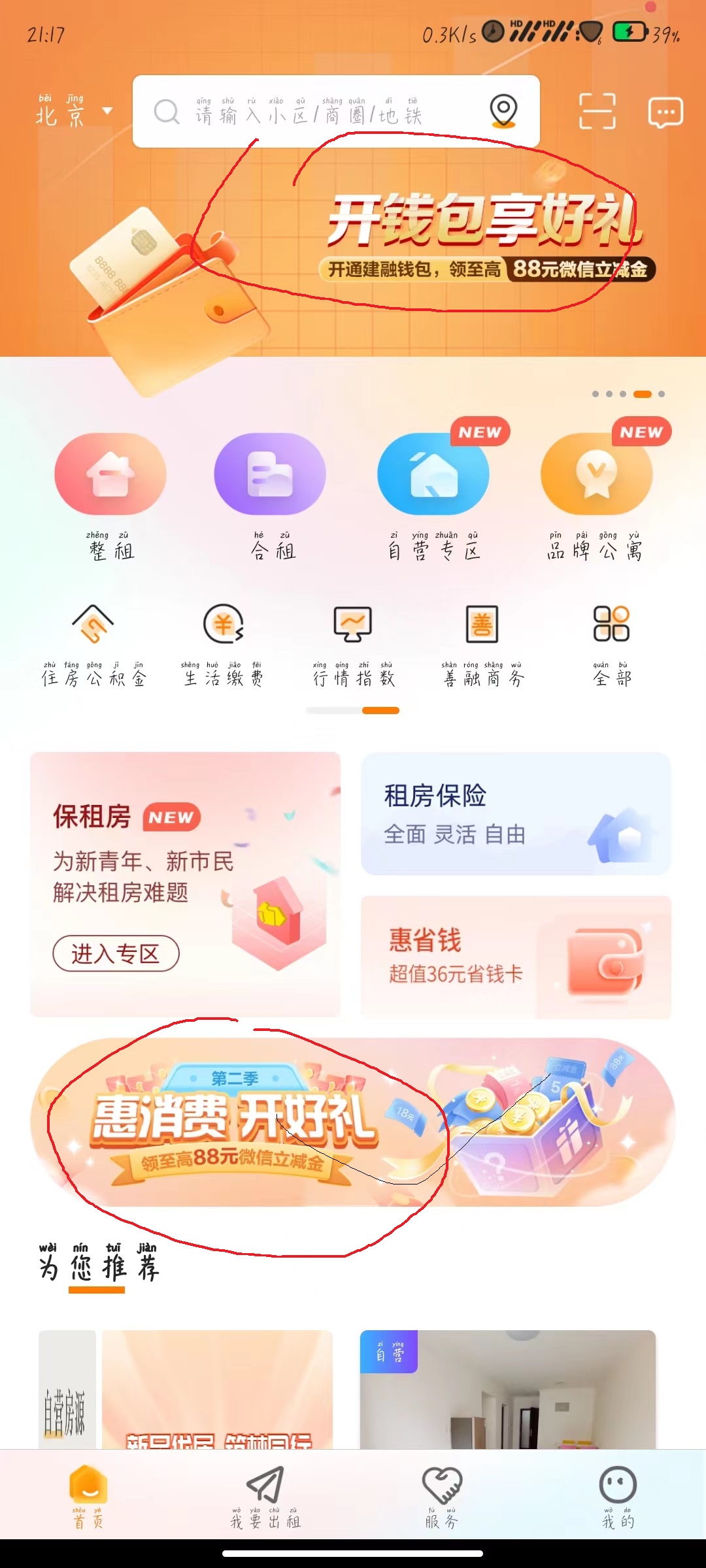Viewport: 706px width, 1568px height.
Task: Switch to the 我的 tab
Action: [x=617, y=1497]
